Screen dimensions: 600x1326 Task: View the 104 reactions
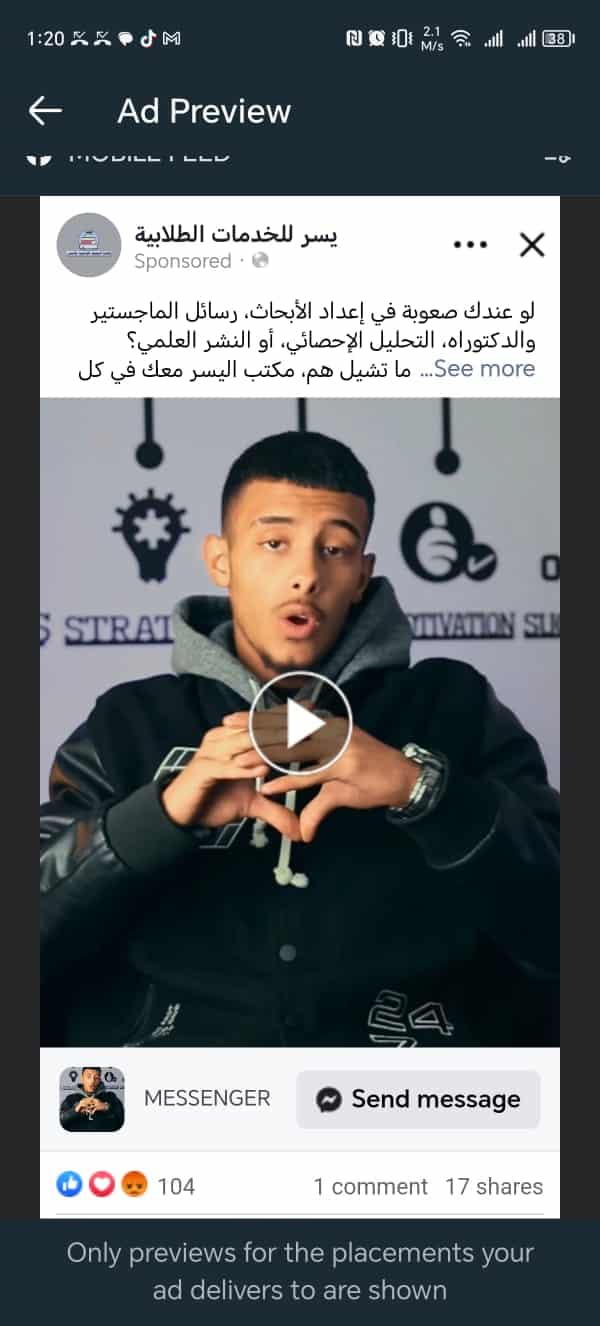pyautogui.click(x=126, y=1186)
